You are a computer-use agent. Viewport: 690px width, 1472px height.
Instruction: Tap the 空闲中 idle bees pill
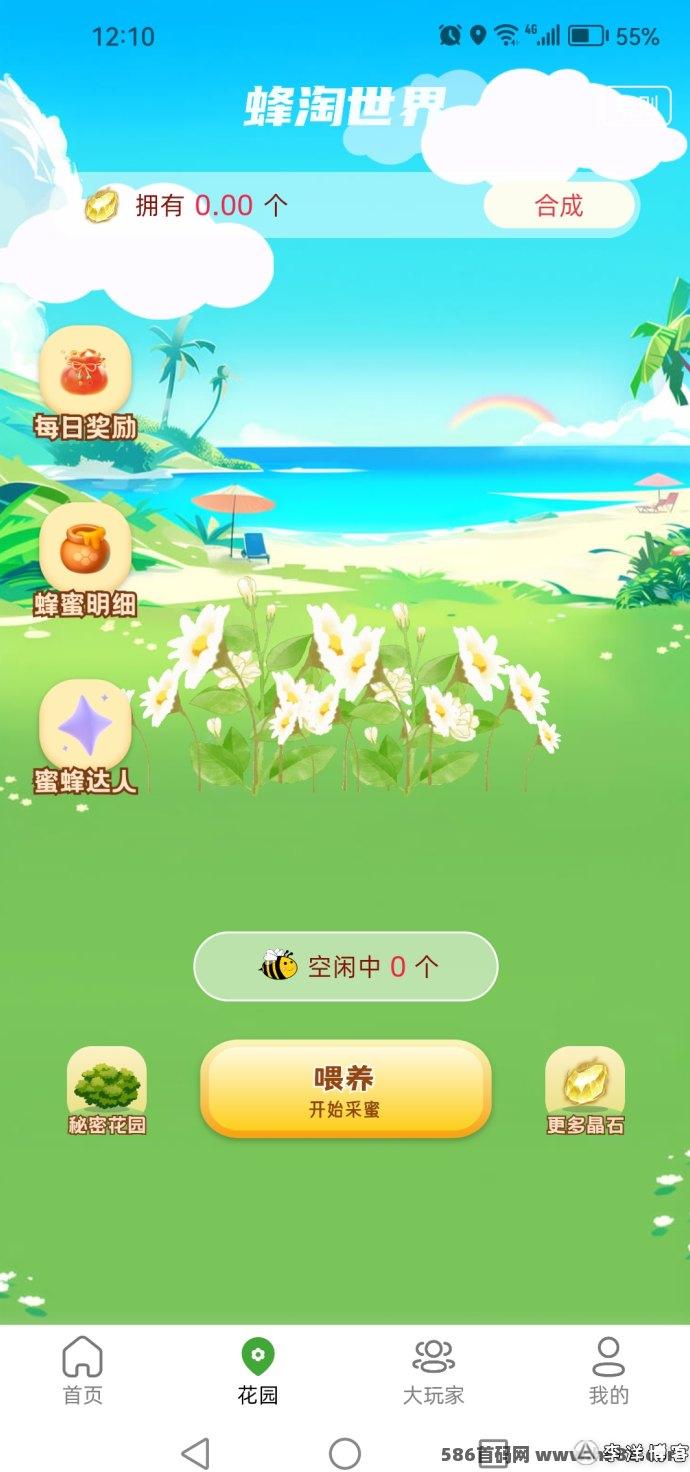pyautogui.click(x=345, y=966)
